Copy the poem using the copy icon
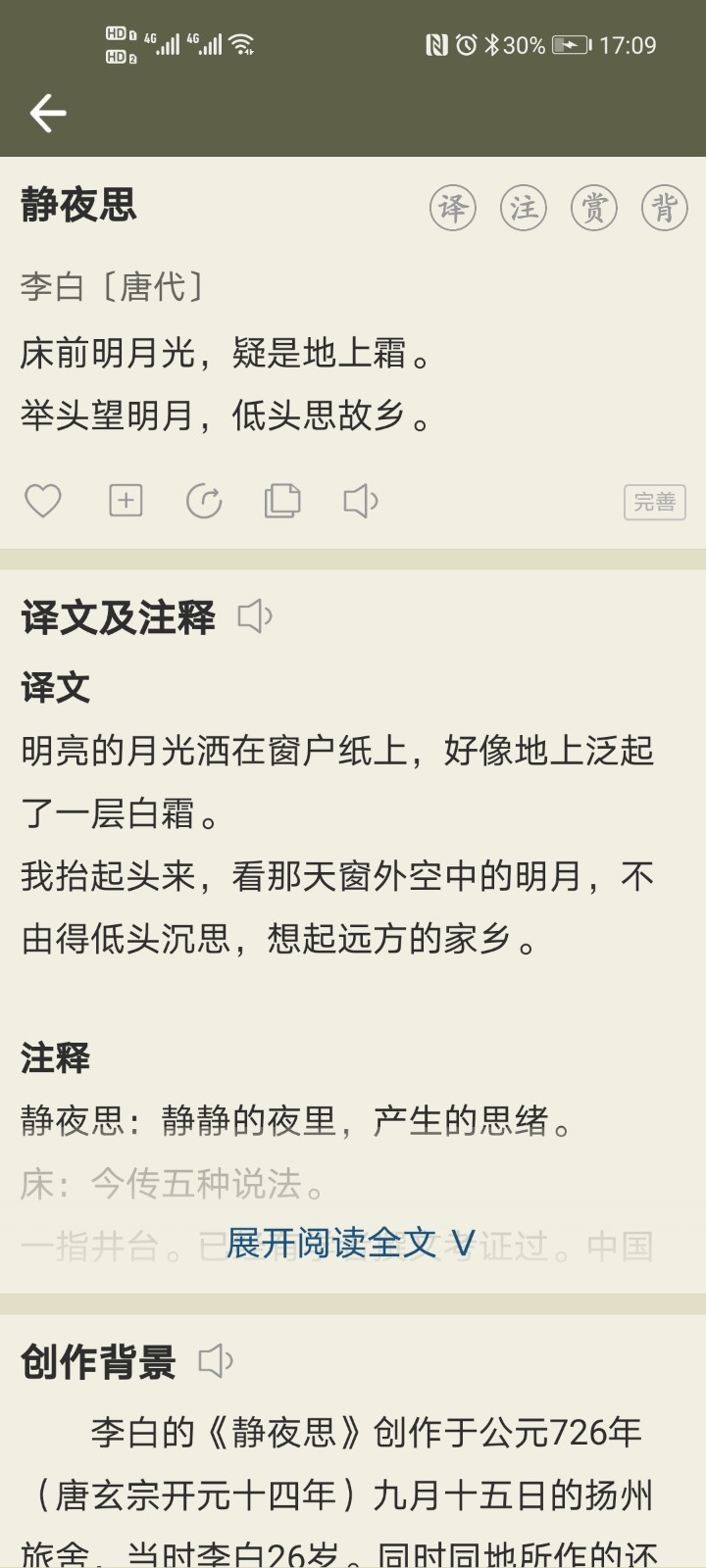 (282, 501)
